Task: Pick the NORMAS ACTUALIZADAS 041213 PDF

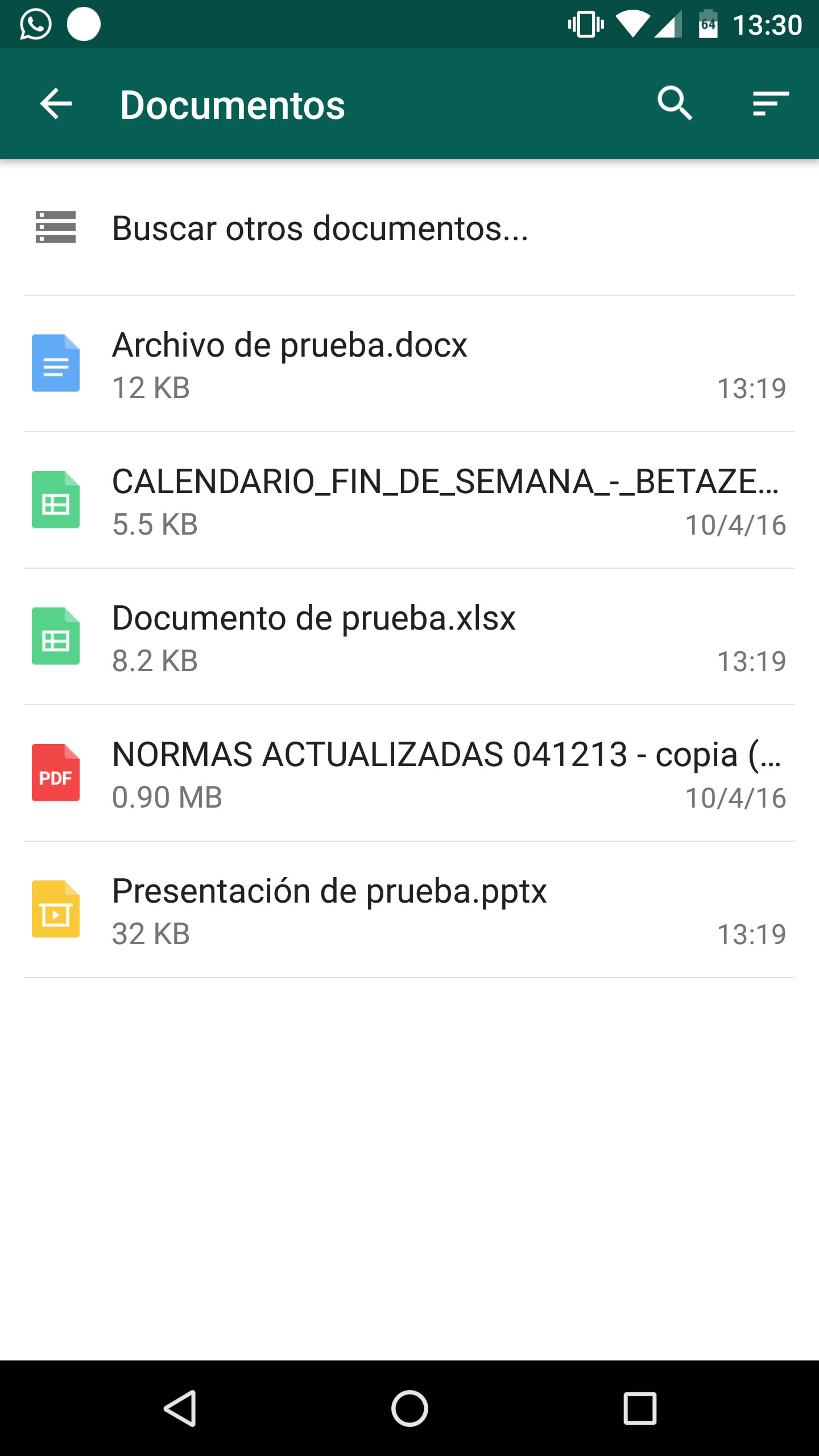Action: click(408, 773)
